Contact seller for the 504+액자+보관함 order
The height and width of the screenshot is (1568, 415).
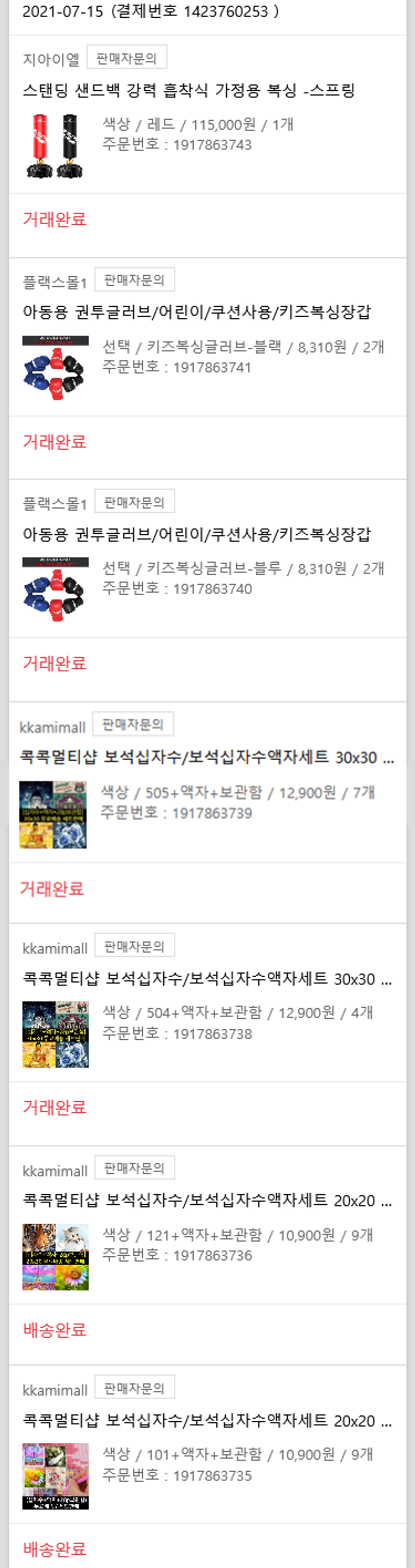coord(134,946)
